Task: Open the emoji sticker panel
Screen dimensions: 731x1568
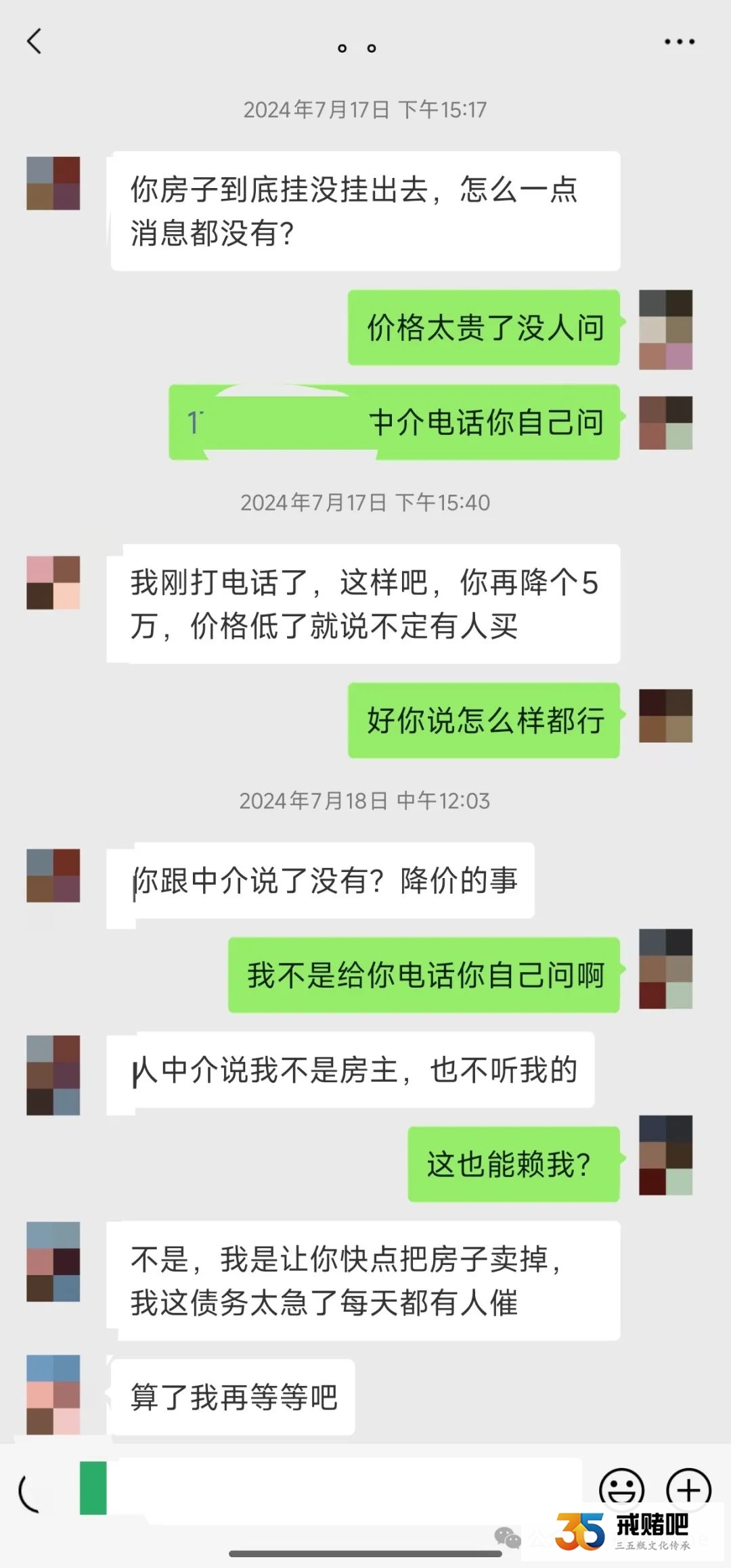Action: 621,1489
